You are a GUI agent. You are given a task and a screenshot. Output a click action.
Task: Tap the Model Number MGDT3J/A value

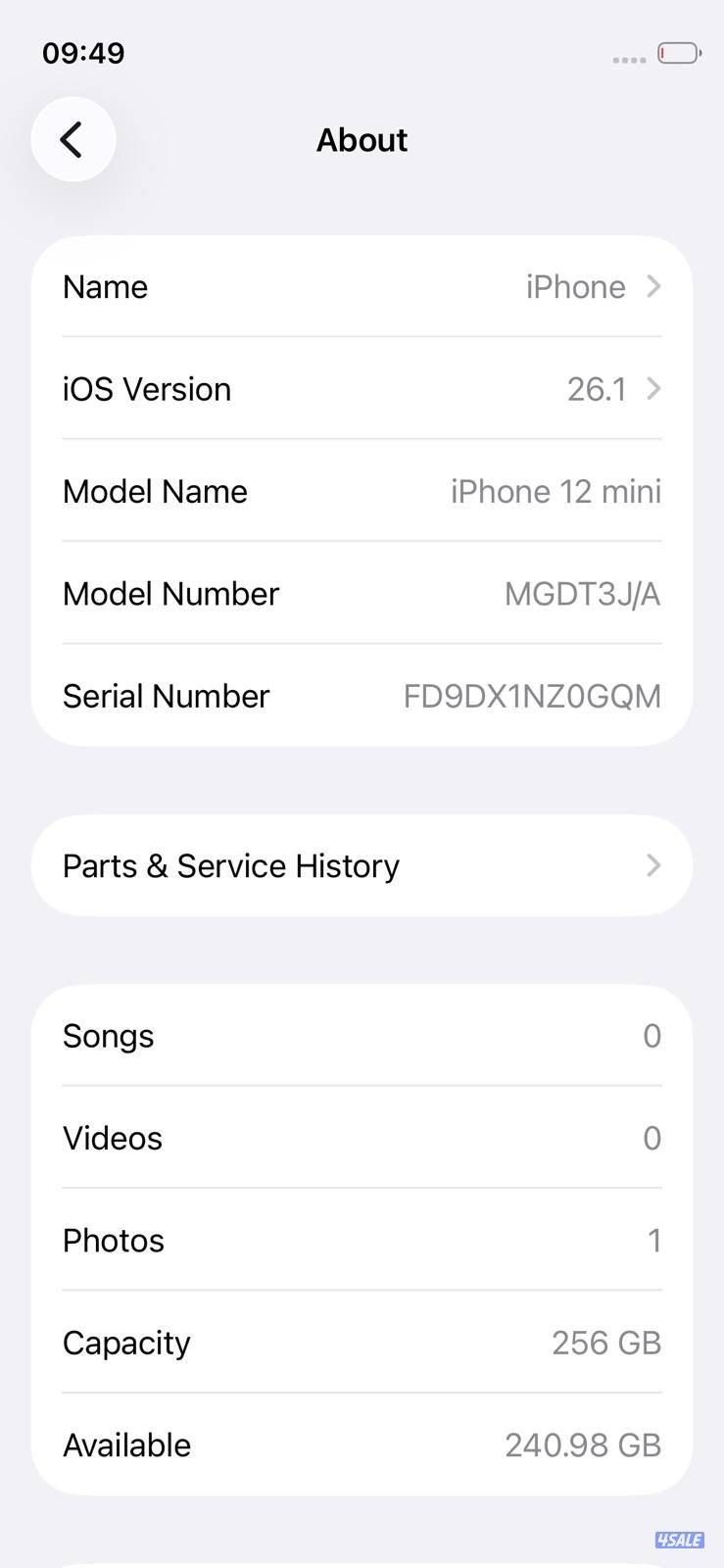pyautogui.click(x=582, y=594)
